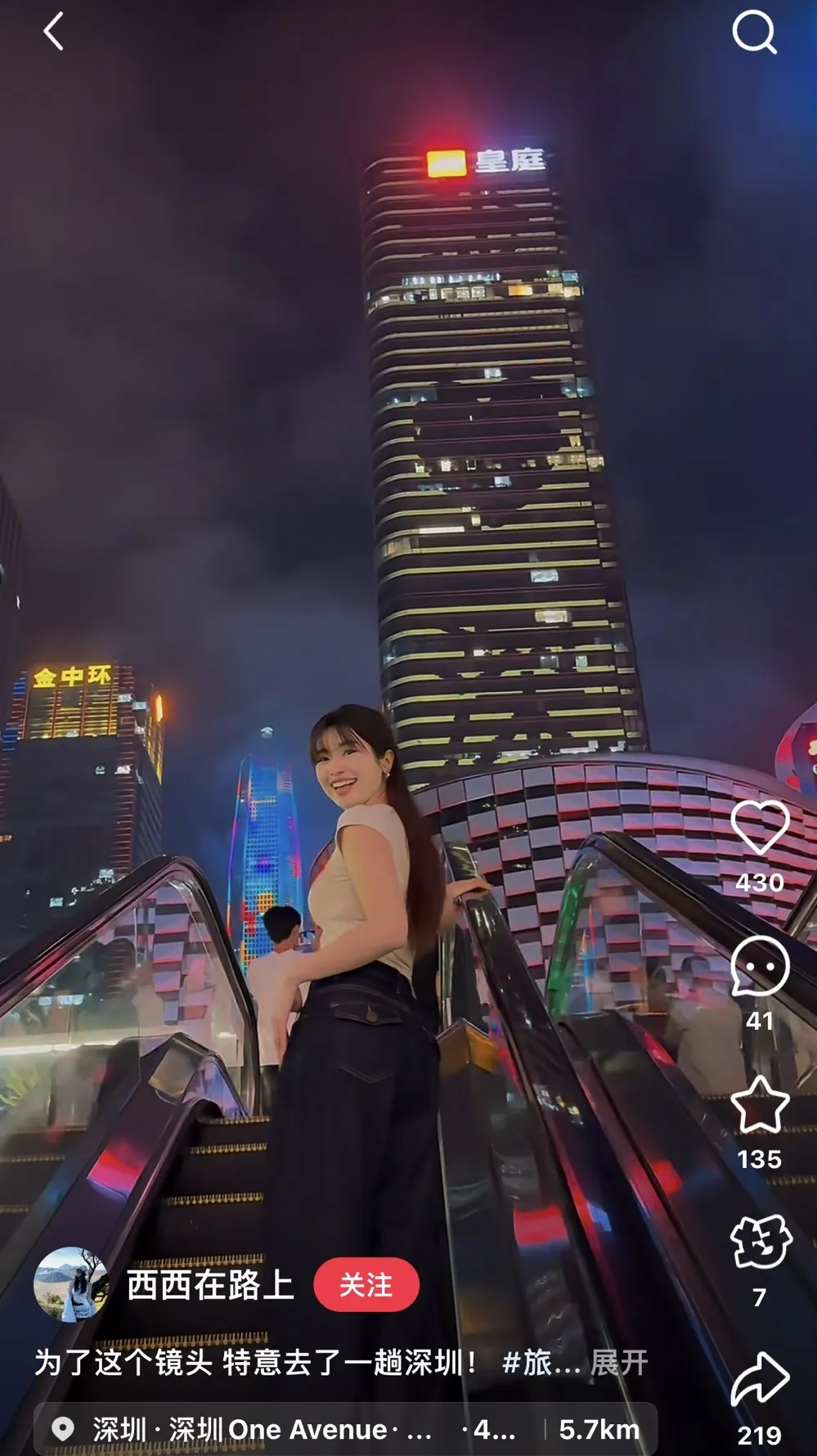Open the 深圳 One Avenue location tag
The height and width of the screenshot is (1456, 817).
[262, 1429]
